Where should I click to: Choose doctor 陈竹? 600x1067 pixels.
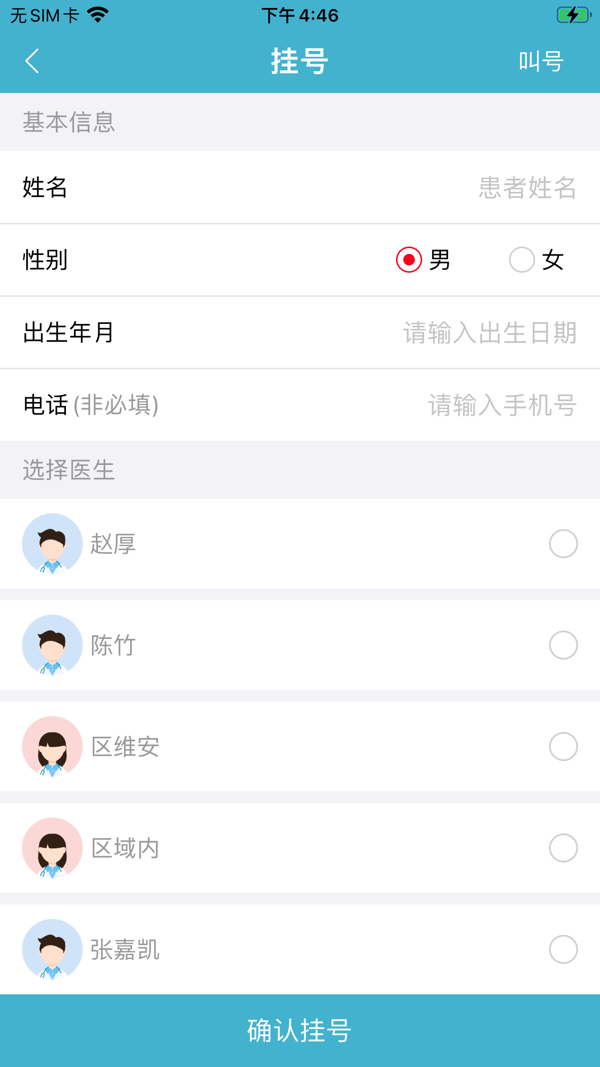(563, 645)
